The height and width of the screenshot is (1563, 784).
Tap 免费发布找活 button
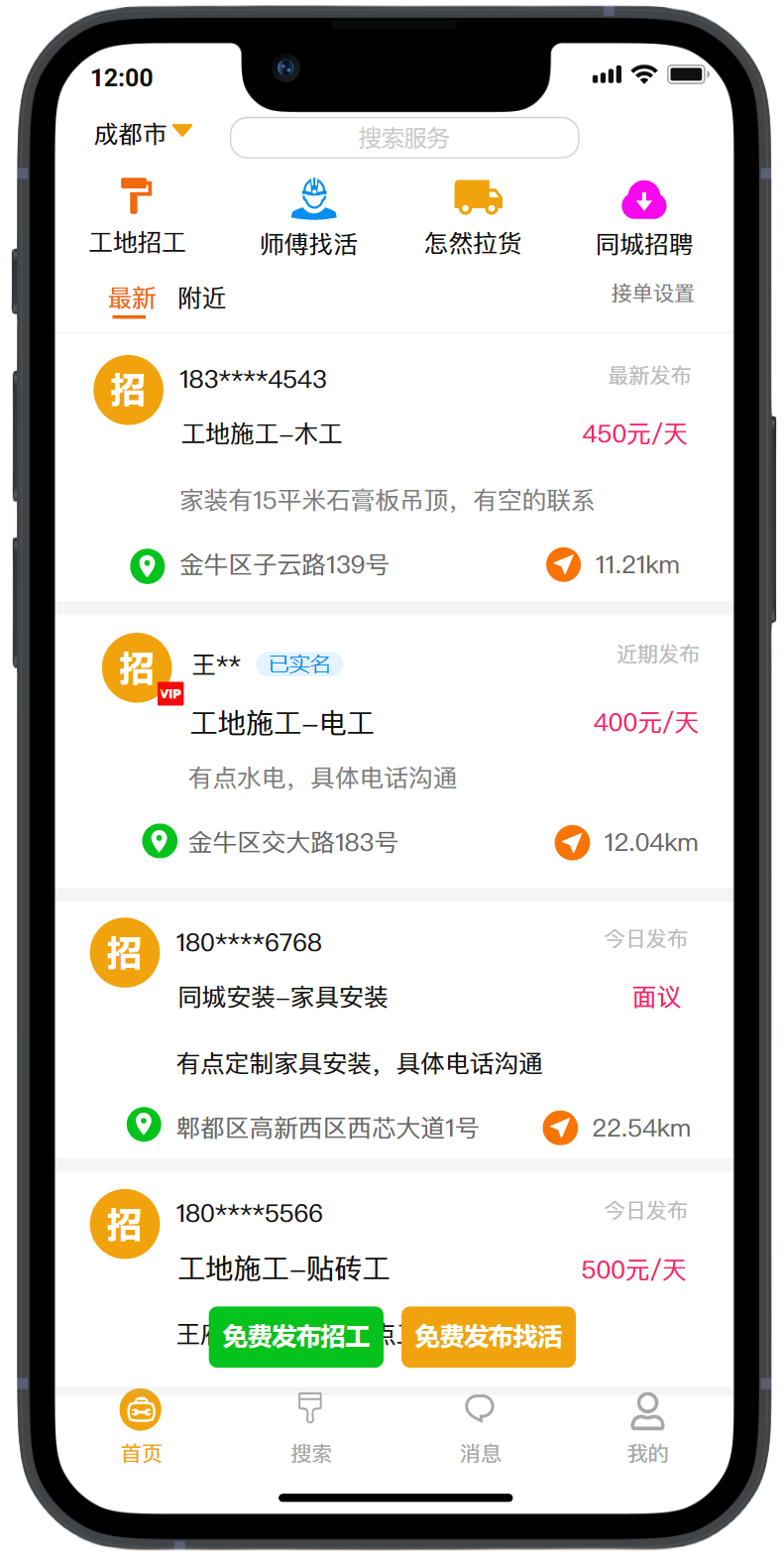point(488,1337)
